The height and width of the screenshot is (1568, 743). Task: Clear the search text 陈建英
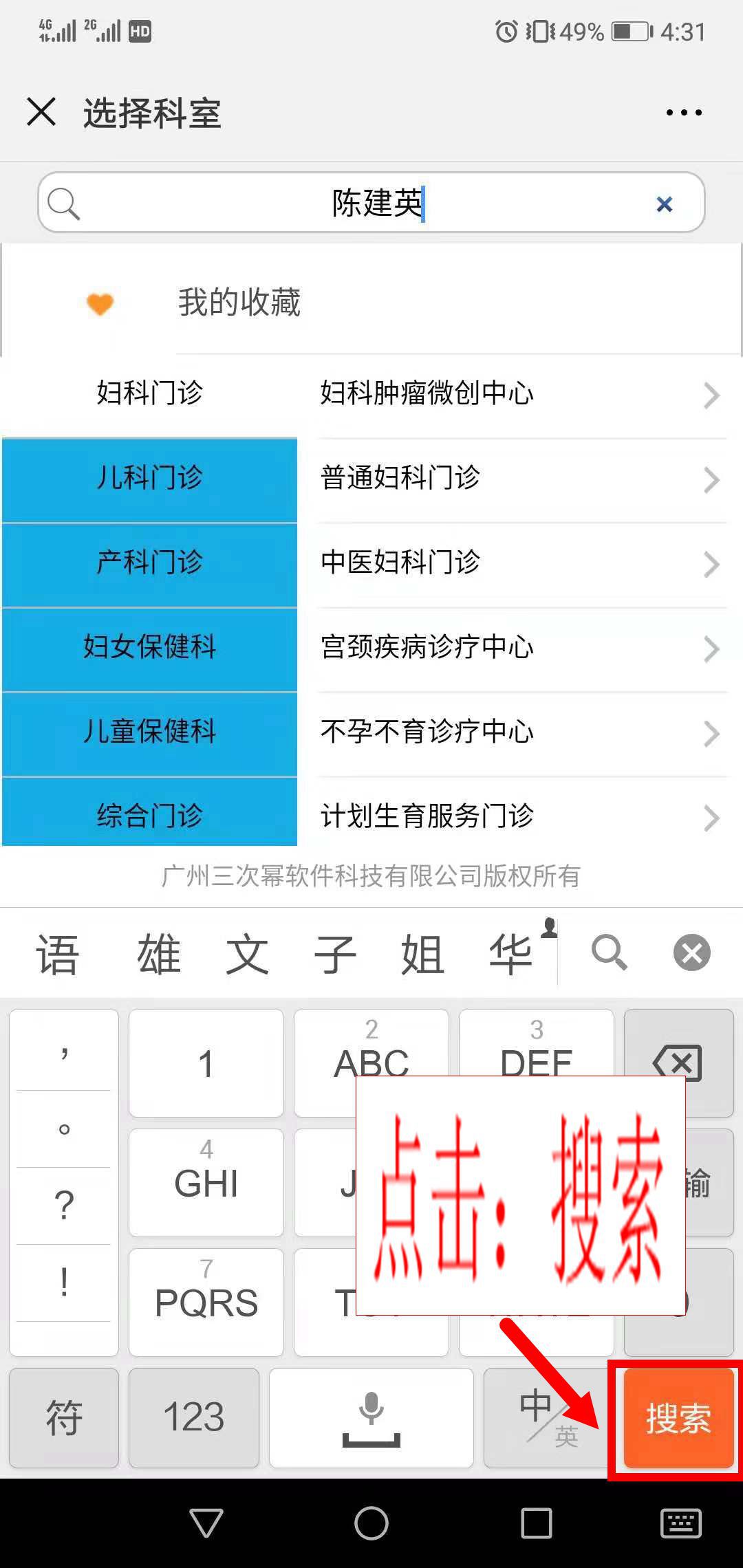pyautogui.click(x=664, y=204)
